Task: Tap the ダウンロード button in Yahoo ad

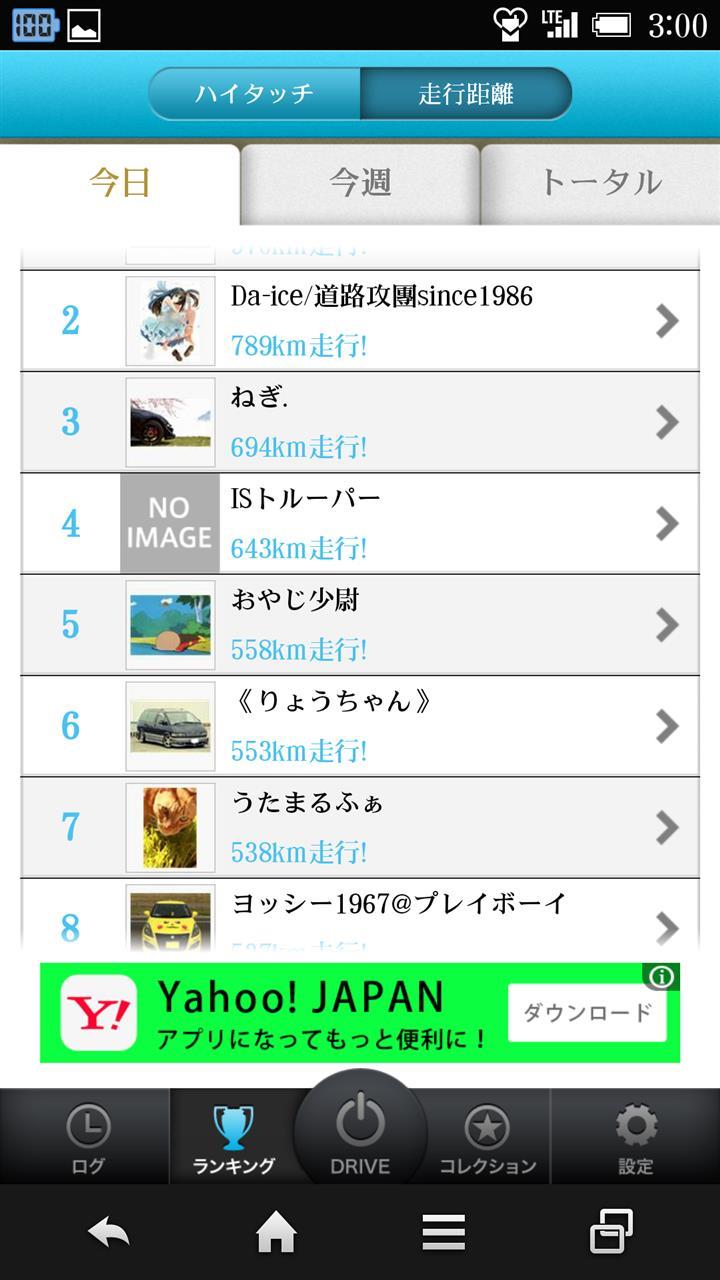Action: (587, 1012)
